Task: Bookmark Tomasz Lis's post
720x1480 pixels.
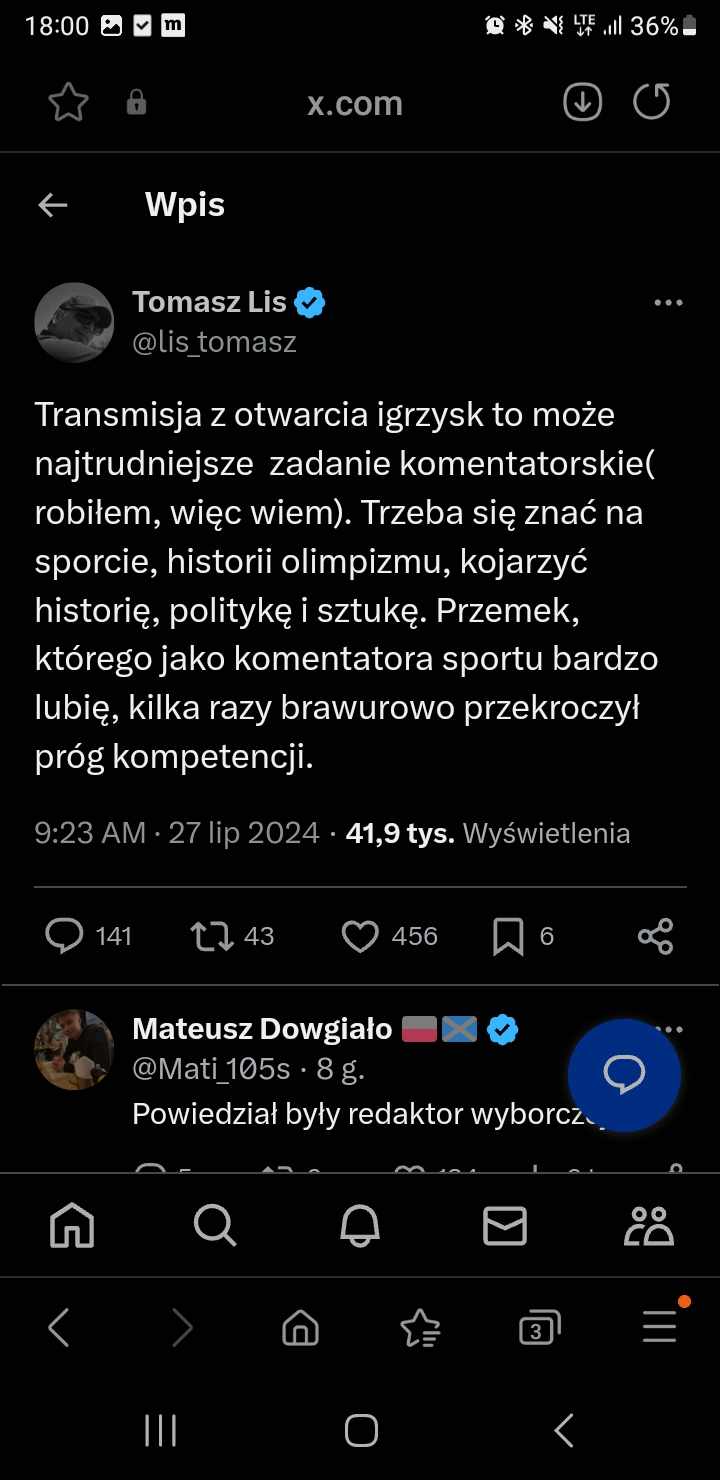Action: (508, 936)
